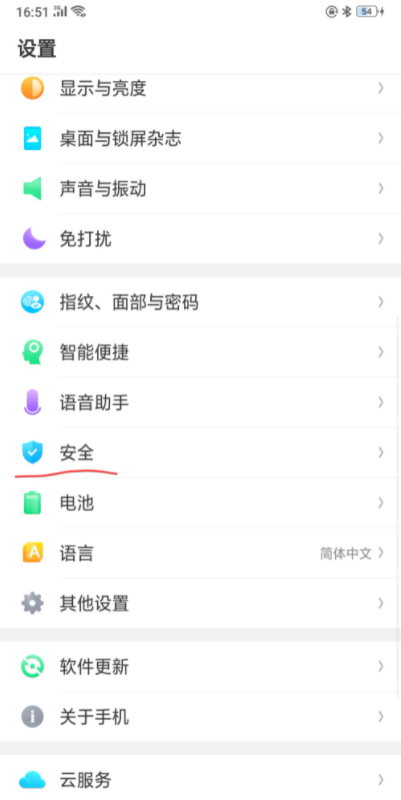Open 关于手机

point(200,717)
